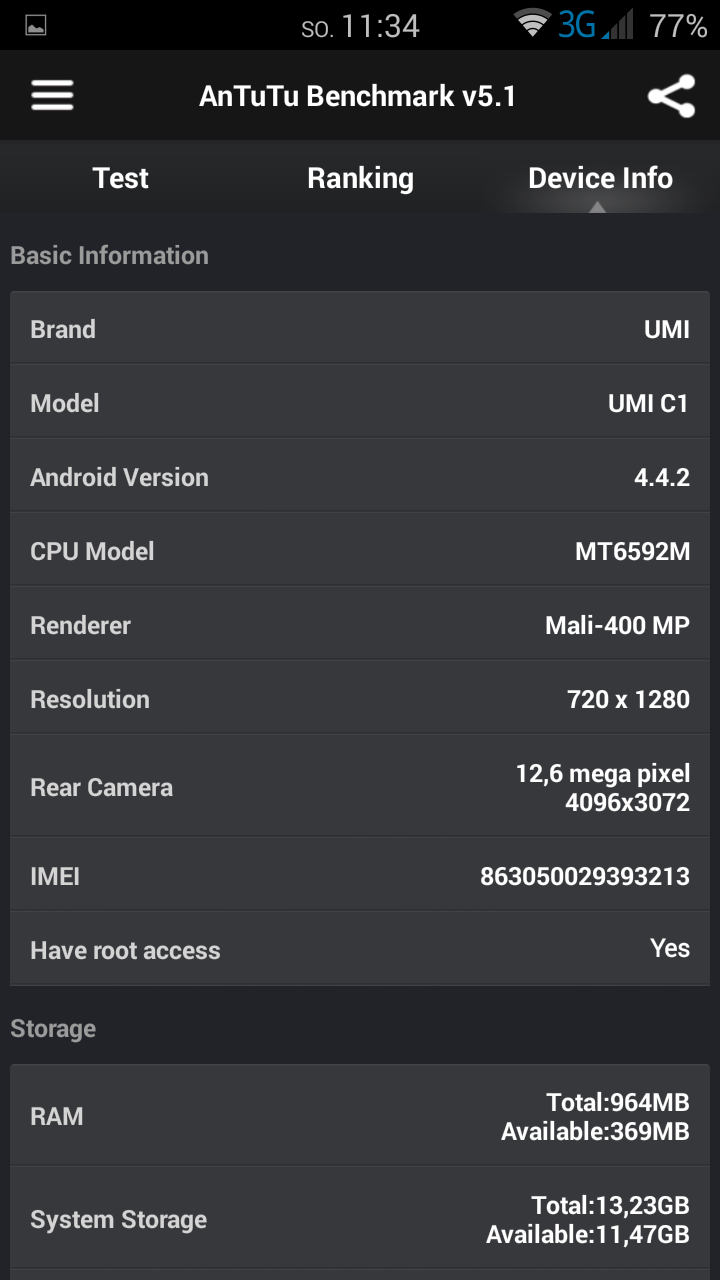Switch to the Test tab
This screenshot has width=720, height=1280.
(x=120, y=178)
